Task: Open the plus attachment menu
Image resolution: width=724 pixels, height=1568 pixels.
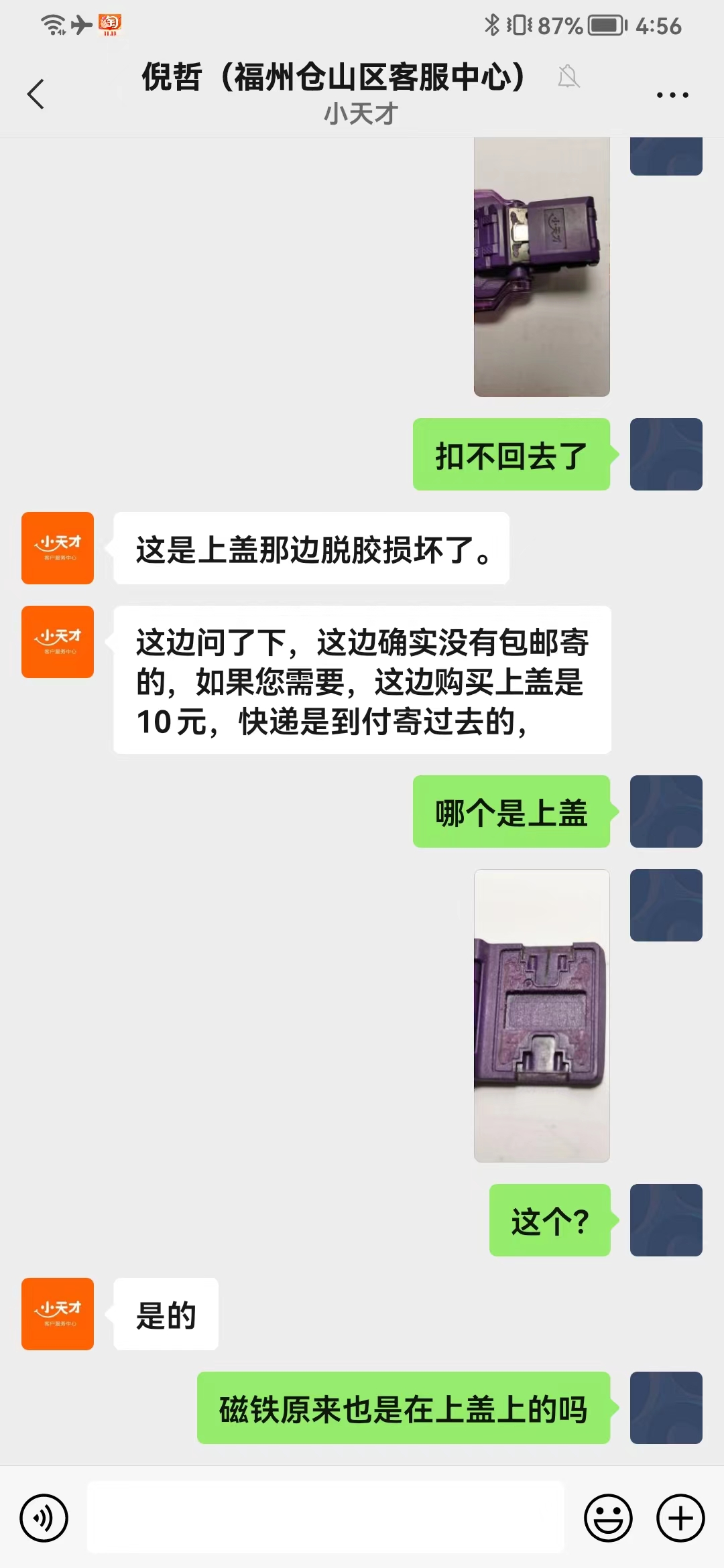Action: [x=680, y=1518]
